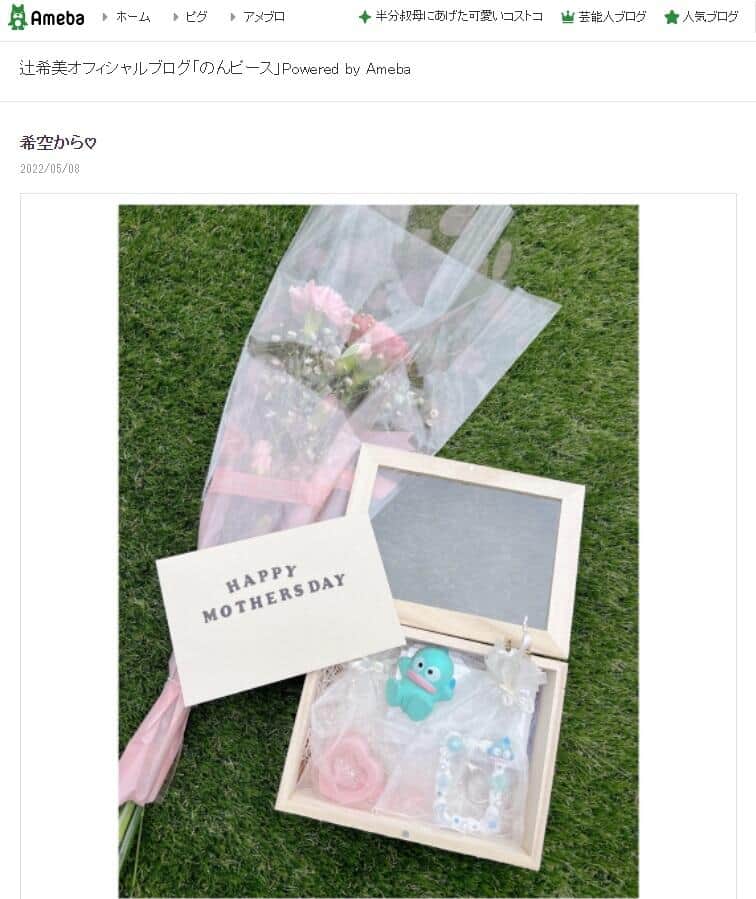Open the blog title 辻希美オフィシャルブログ「のんピース」
The height and width of the screenshot is (899, 756).
(150, 68)
